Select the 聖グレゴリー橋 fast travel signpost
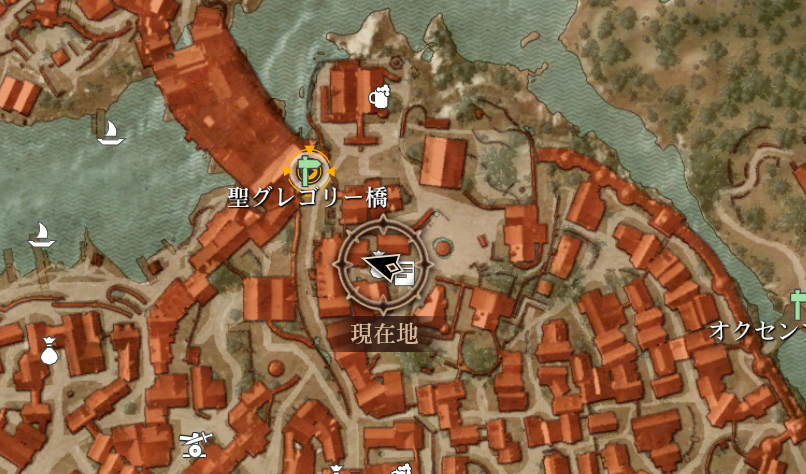The height and width of the screenshot is (474, 806). (x=308, y=166)
